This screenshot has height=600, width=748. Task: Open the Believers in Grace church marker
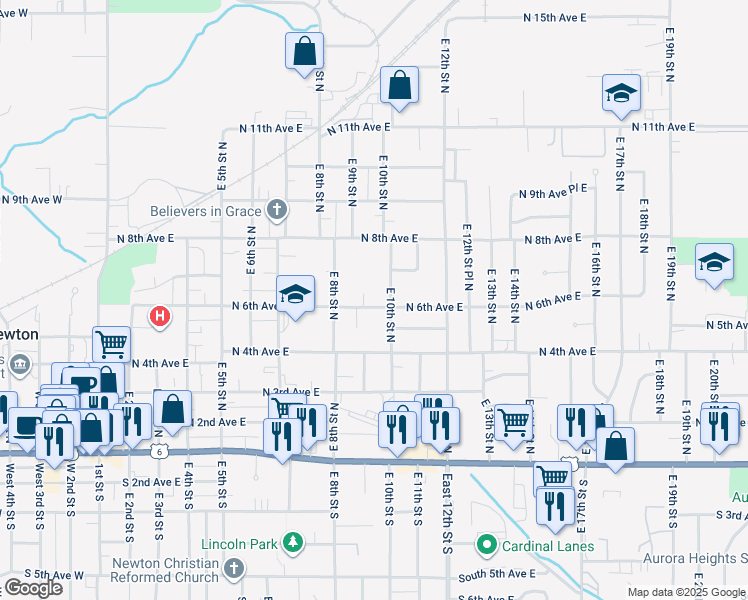[277, 210]
